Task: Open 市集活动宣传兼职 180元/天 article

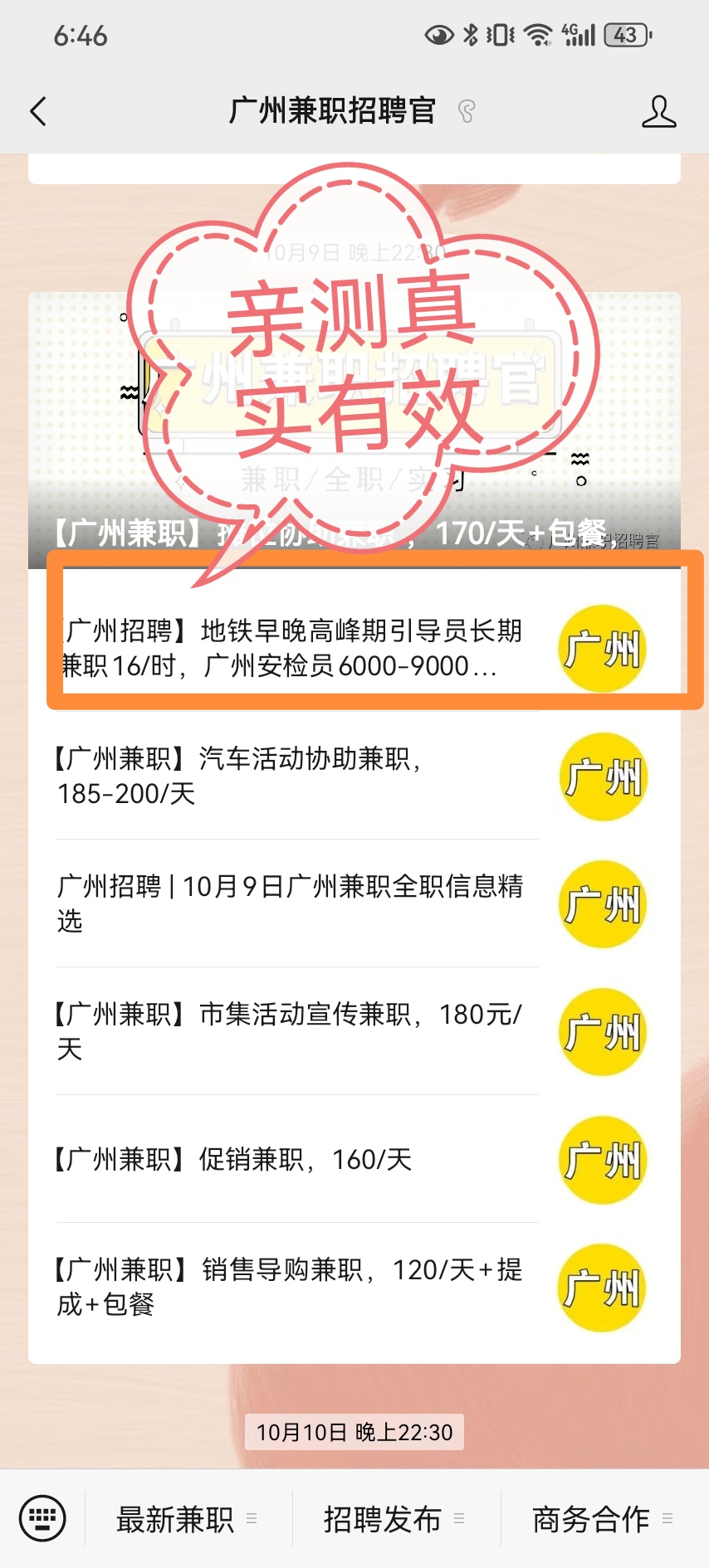Action: pyautogui.click(x=292, y=1031)
